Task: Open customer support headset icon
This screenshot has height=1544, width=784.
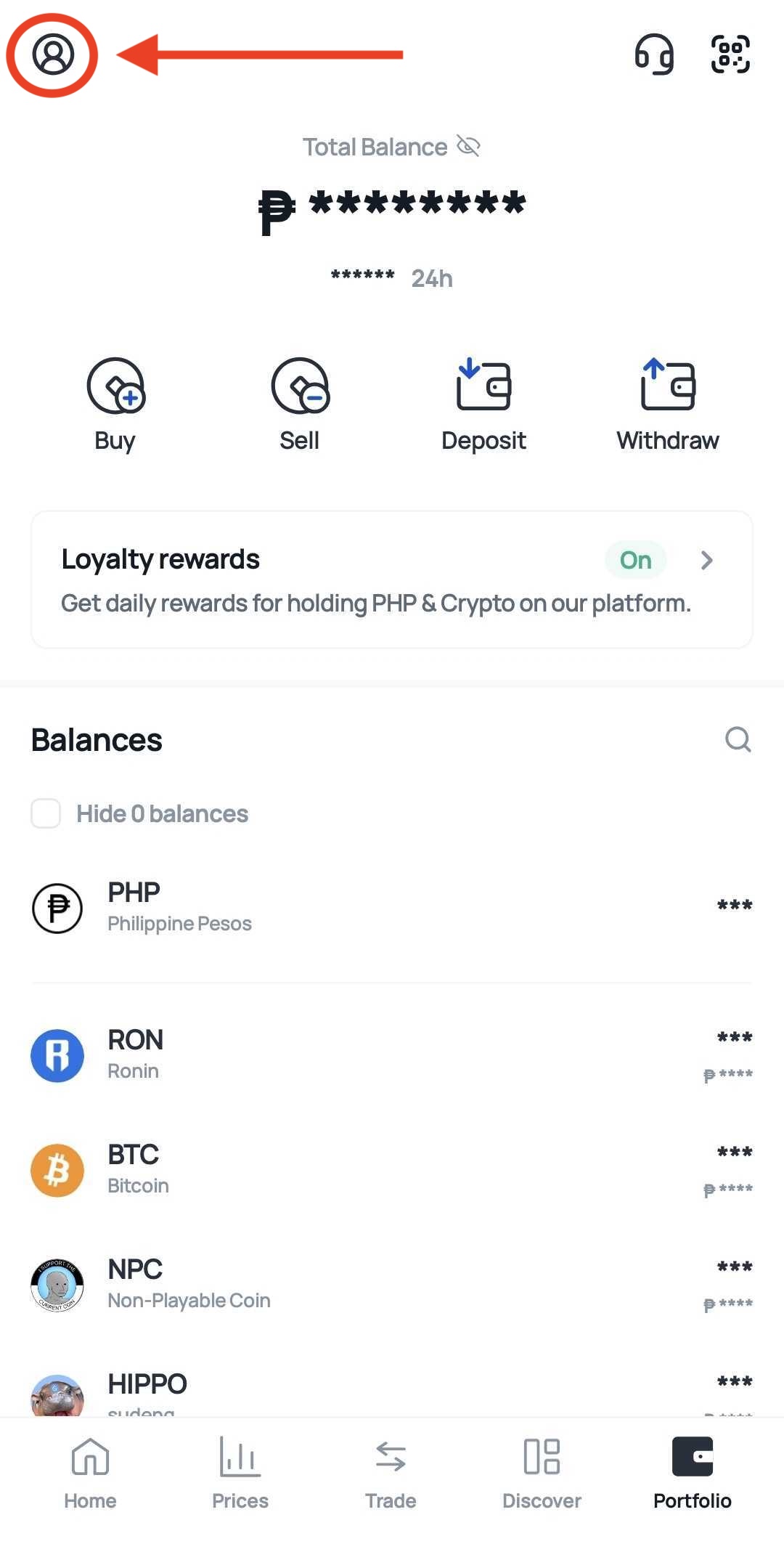Action: [654, 54]
